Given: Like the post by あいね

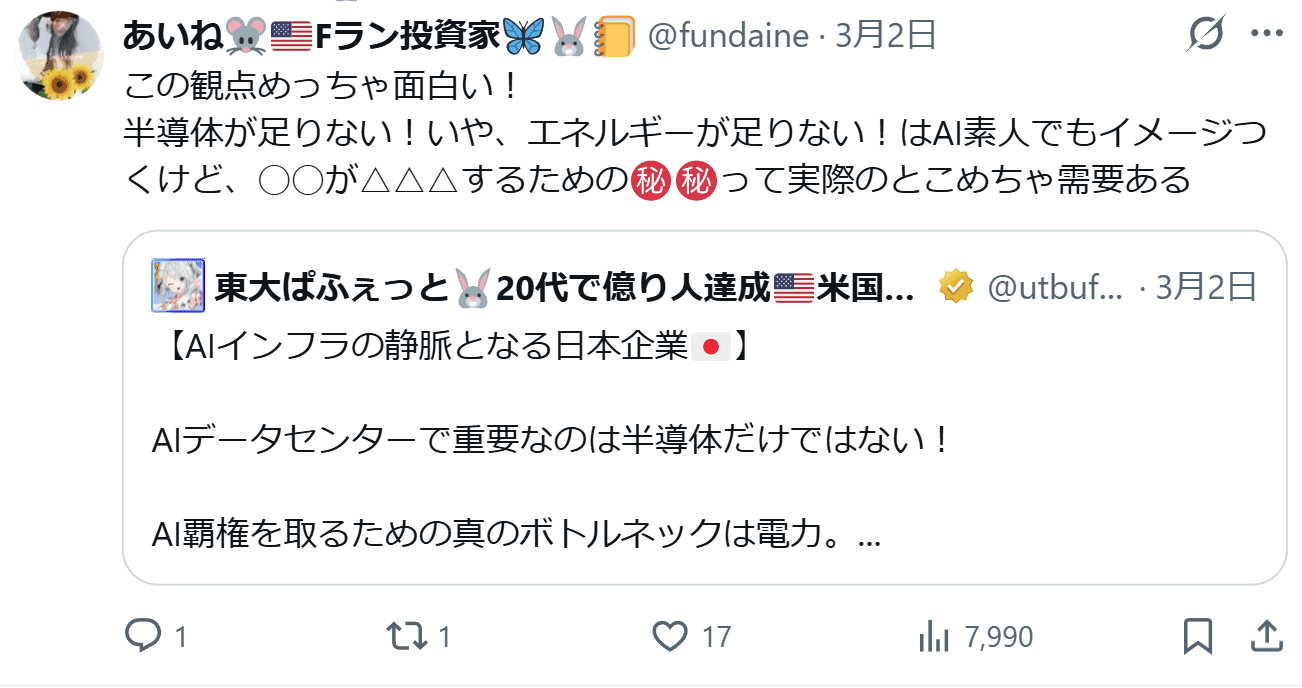Looking at the screenshot, I should pyautogui.click(x=670, y=636).
